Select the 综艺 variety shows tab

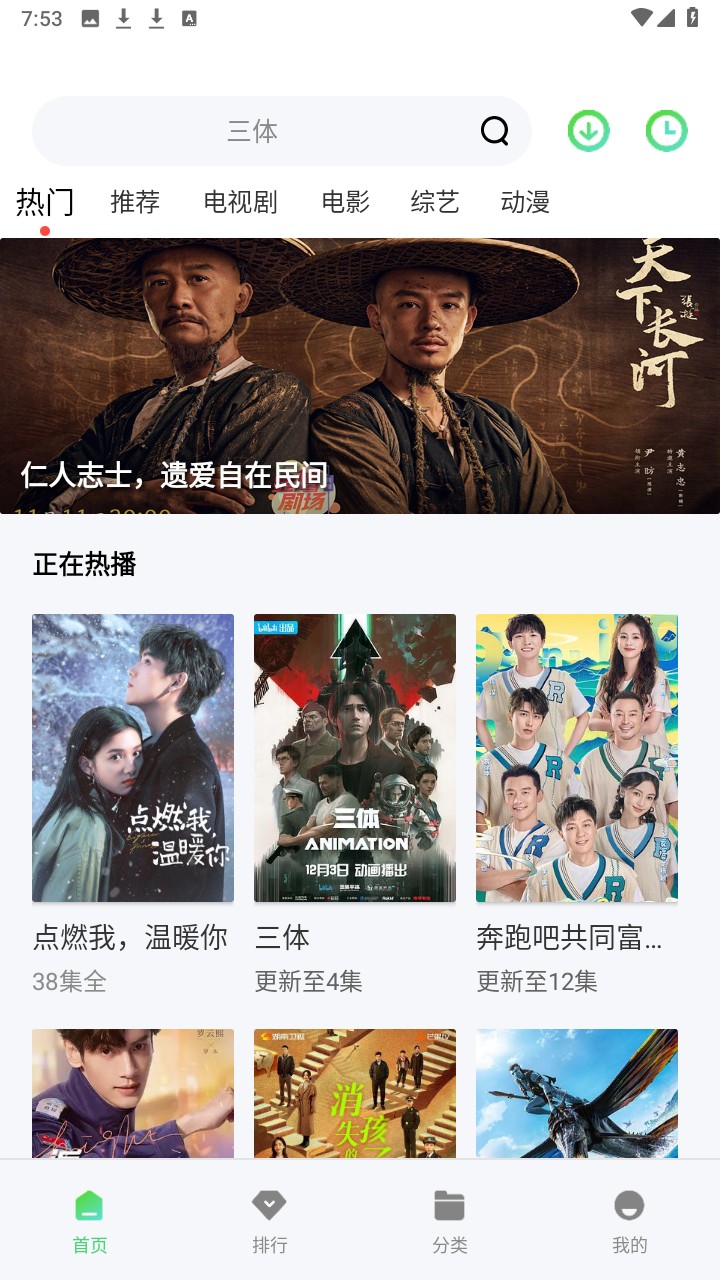coord(434,202)
